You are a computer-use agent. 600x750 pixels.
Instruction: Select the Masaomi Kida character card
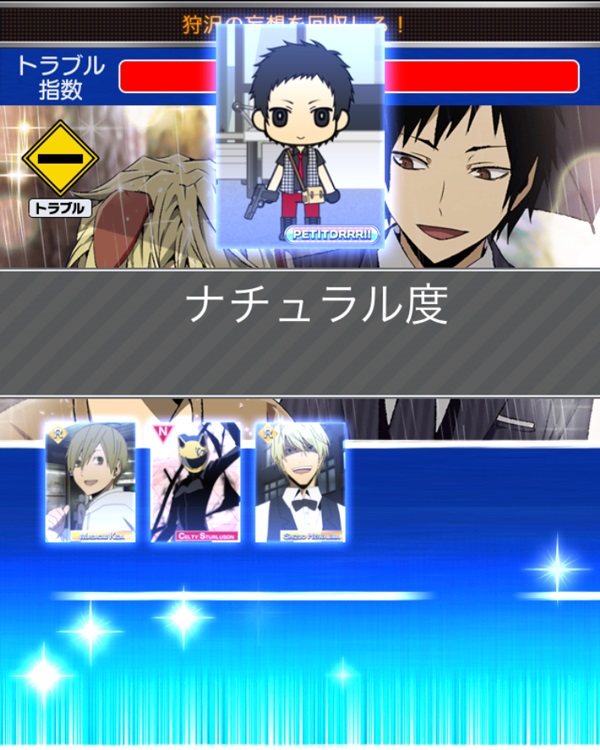pyautogui.click(x=90, y=482)
